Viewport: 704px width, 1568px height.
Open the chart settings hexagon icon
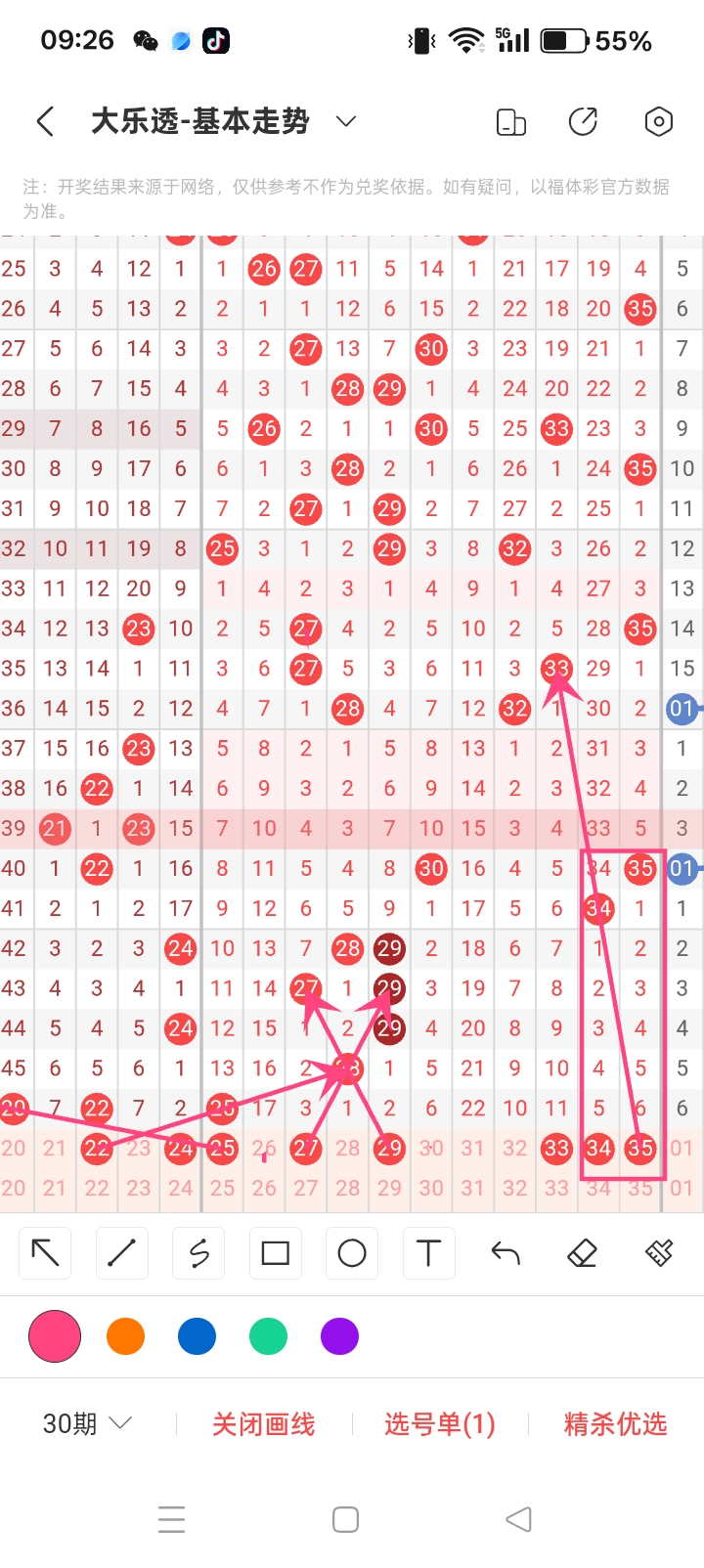[x=658, y=121]
